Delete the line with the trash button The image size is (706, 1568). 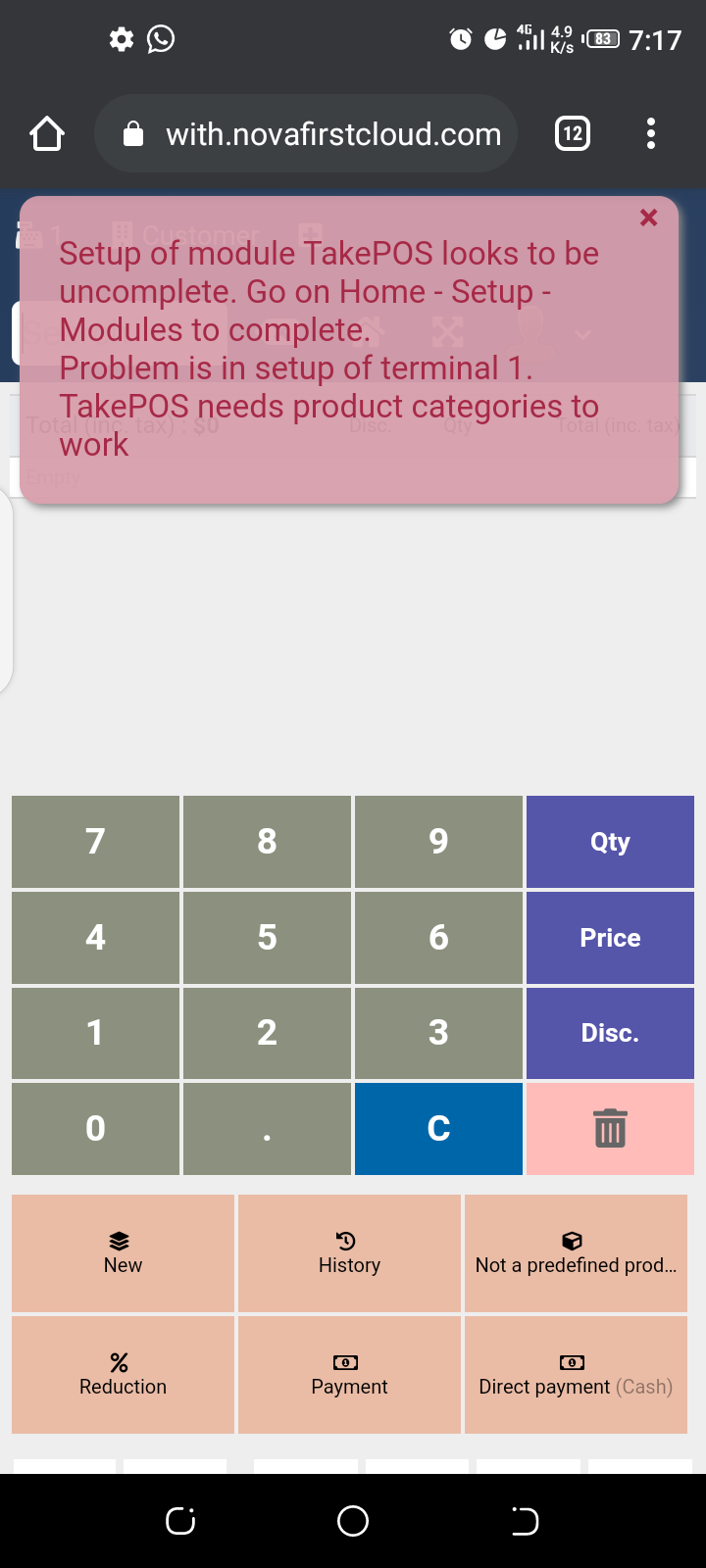(x=610, y=1129)
